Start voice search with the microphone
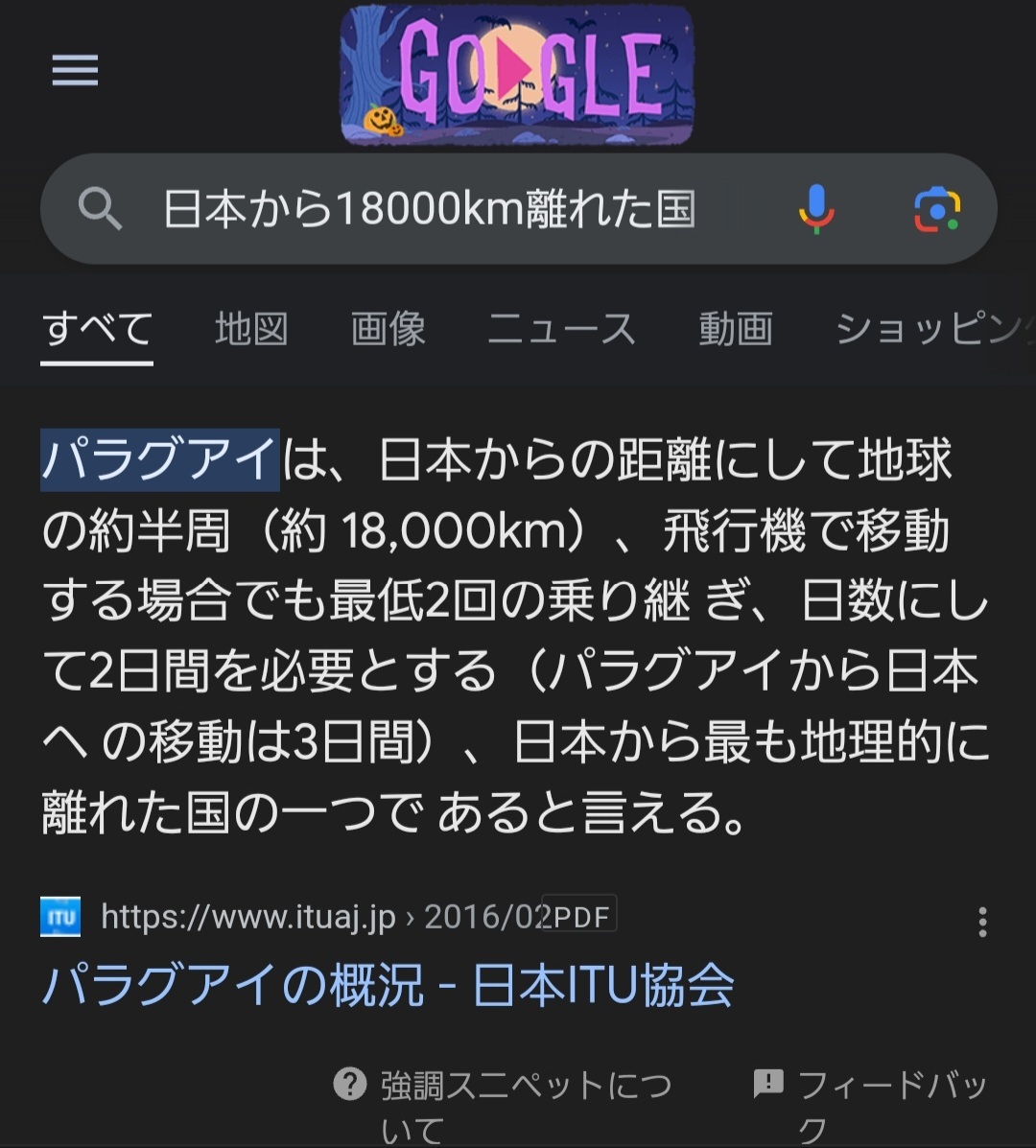The image size is (1036, 1148). coord(816,208)
